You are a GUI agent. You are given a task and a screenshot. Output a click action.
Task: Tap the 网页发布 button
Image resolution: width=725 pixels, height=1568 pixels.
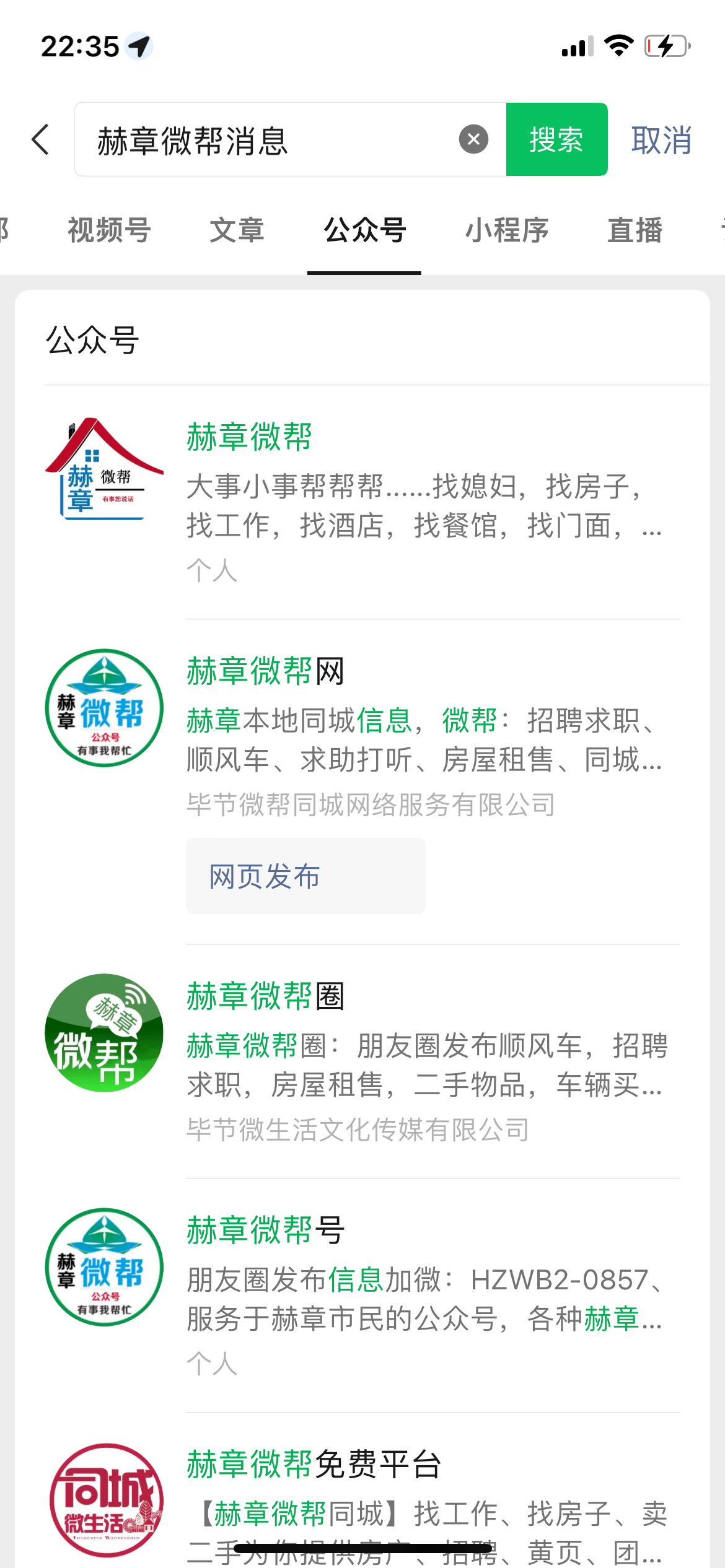coord(305,876)
